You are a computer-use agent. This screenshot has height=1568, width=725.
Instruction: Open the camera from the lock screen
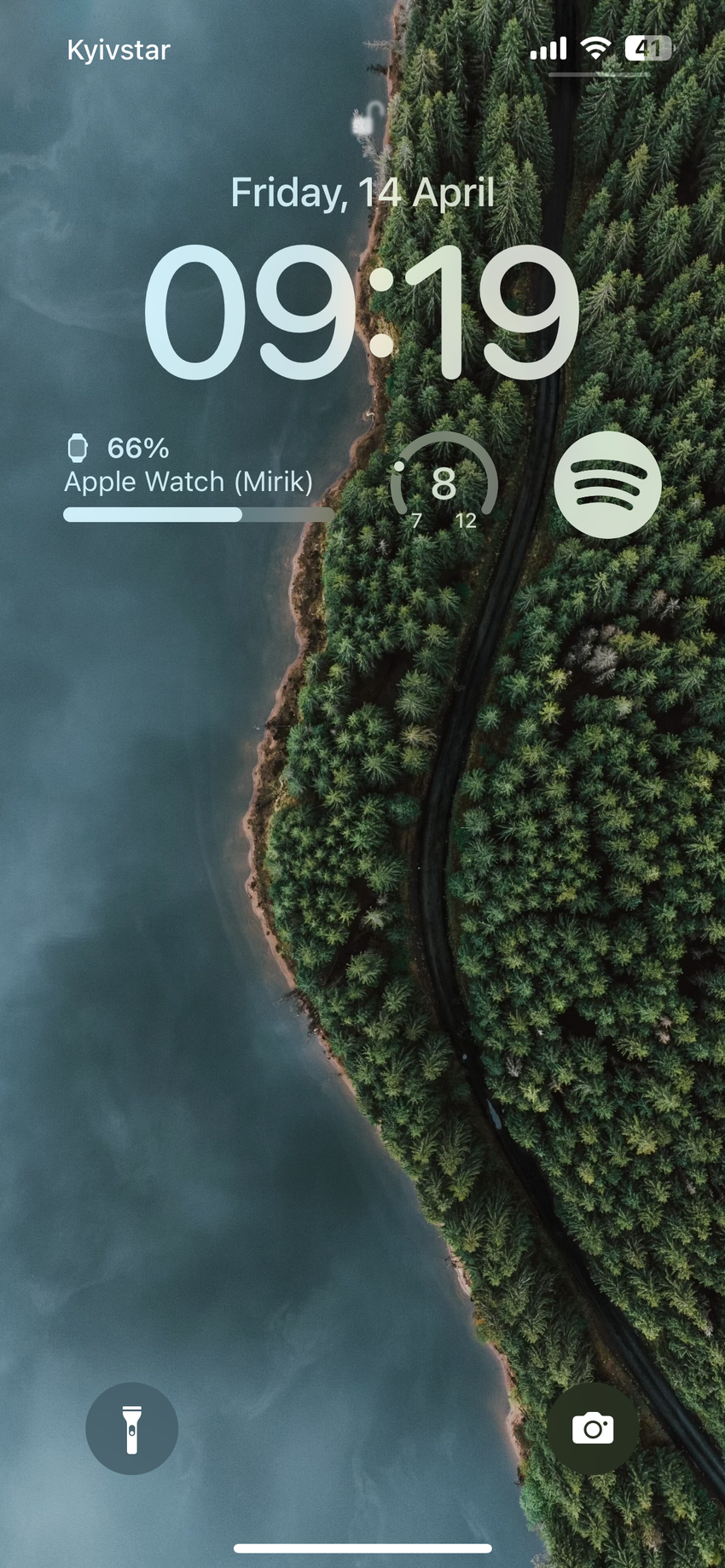pos(593,1429)
